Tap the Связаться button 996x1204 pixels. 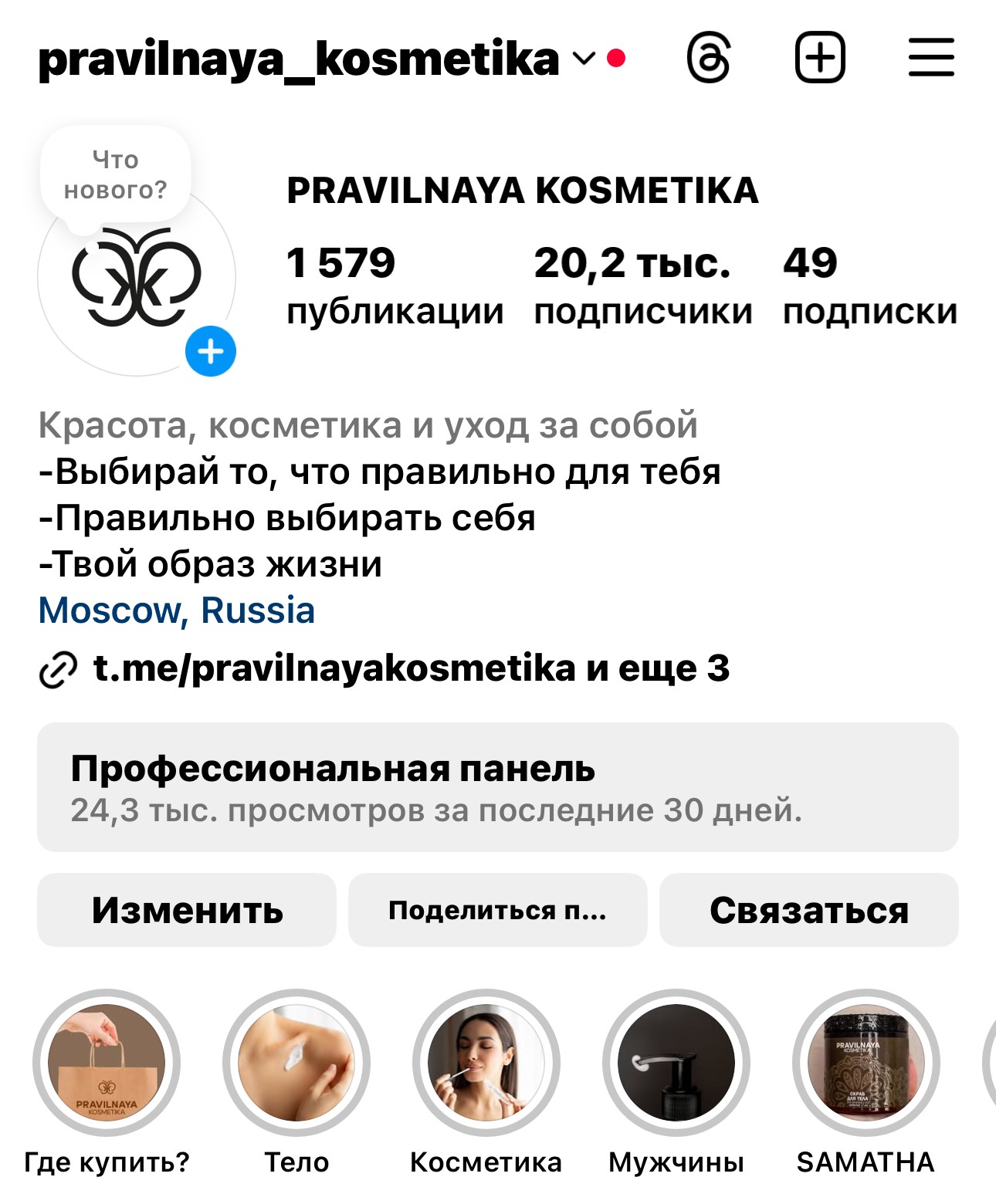tap(808, 910)
